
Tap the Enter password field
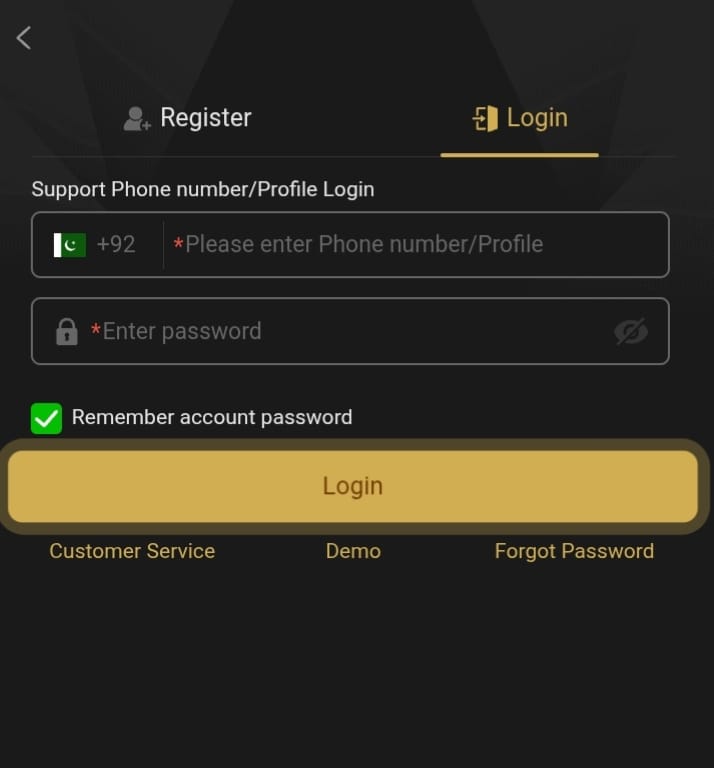coord(340,331)
